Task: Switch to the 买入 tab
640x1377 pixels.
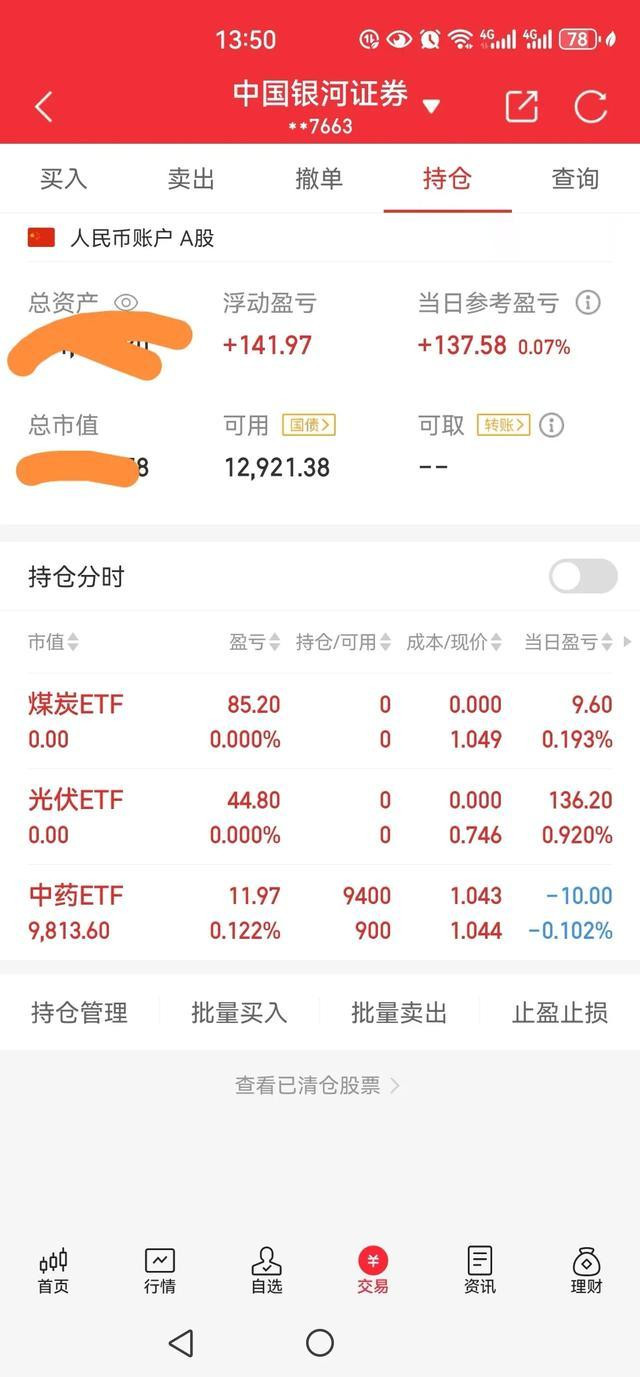Action: coord(64,179)
